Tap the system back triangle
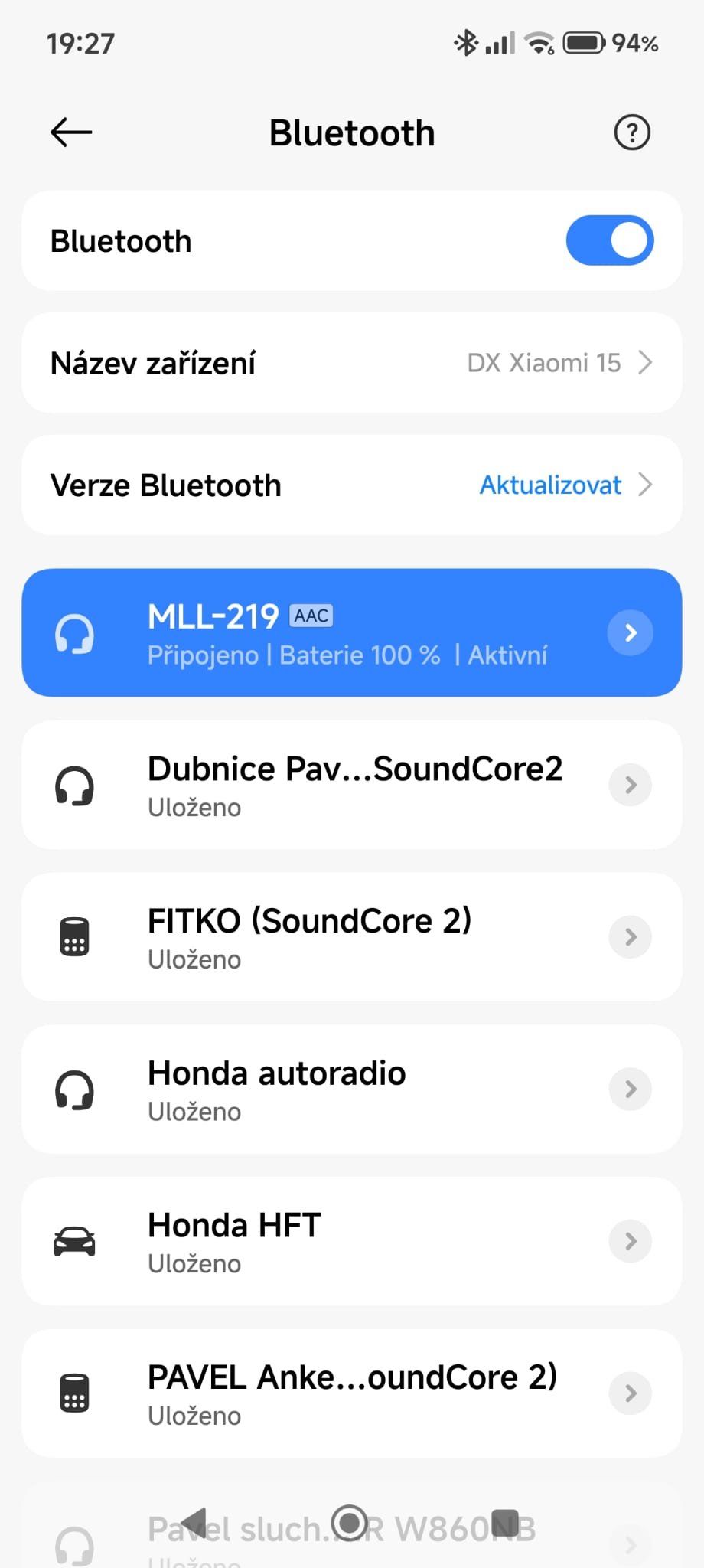This screenshot has height=1568, width=704. (x=194, y=1522)
